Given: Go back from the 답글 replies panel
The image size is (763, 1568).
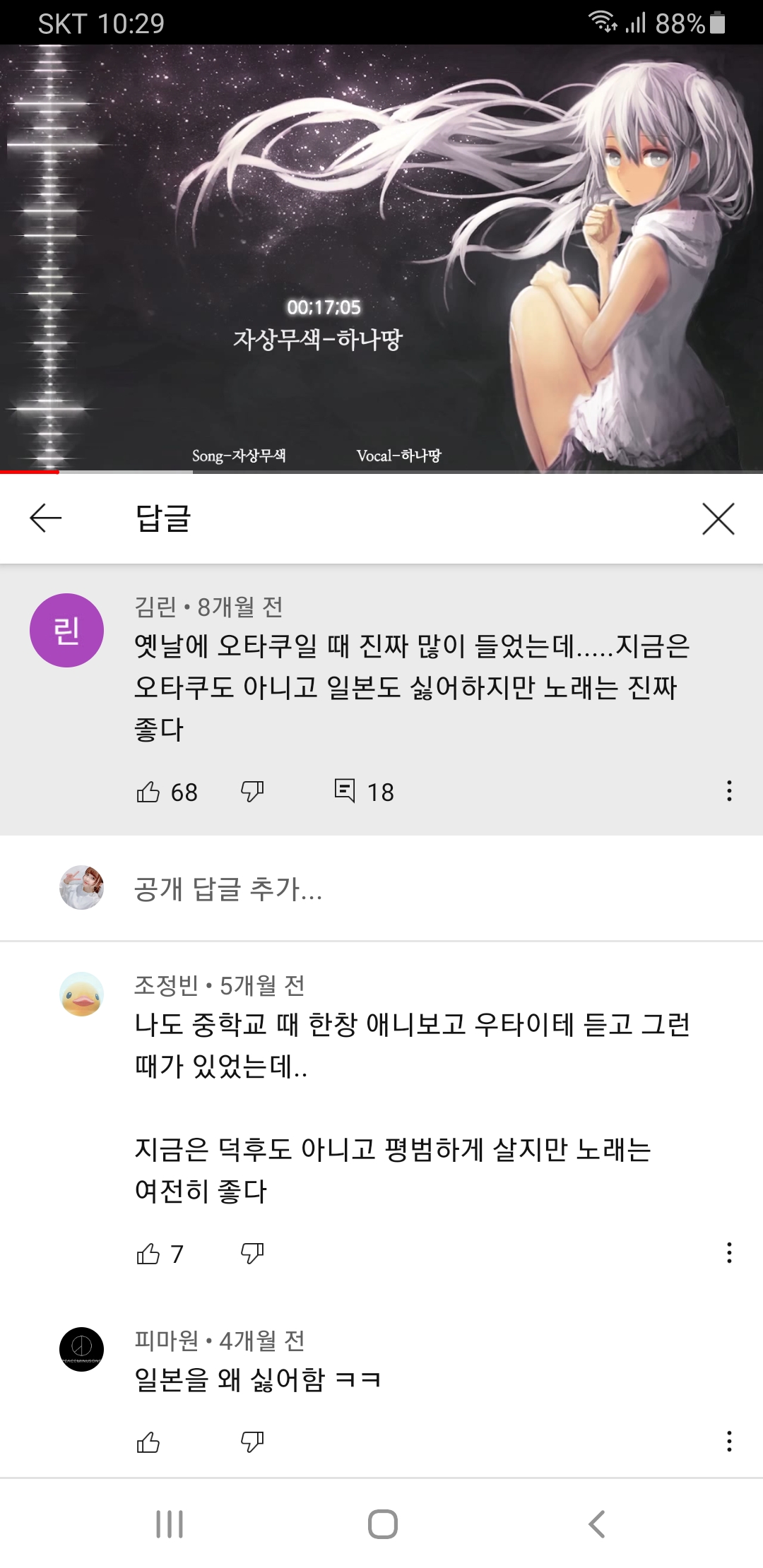Looking at the screenshot, I should (46, 518).
